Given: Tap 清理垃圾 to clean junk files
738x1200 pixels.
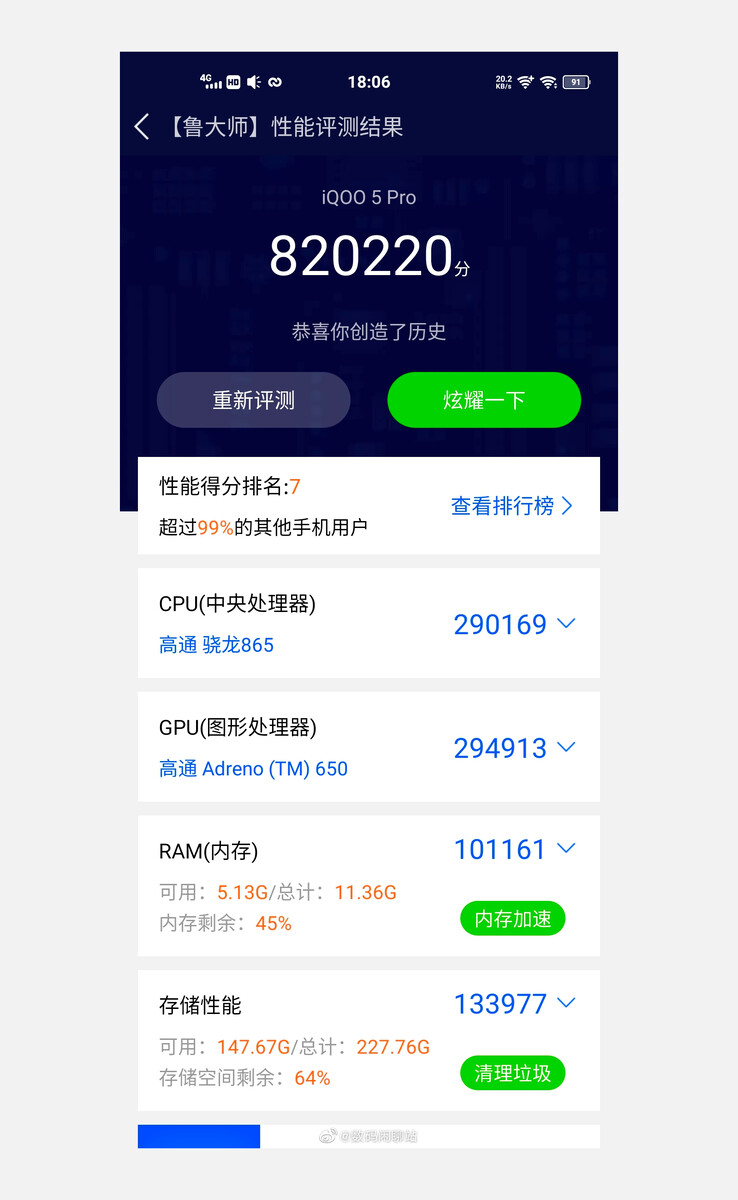Looking at the screenshot, I should 512,1073.
